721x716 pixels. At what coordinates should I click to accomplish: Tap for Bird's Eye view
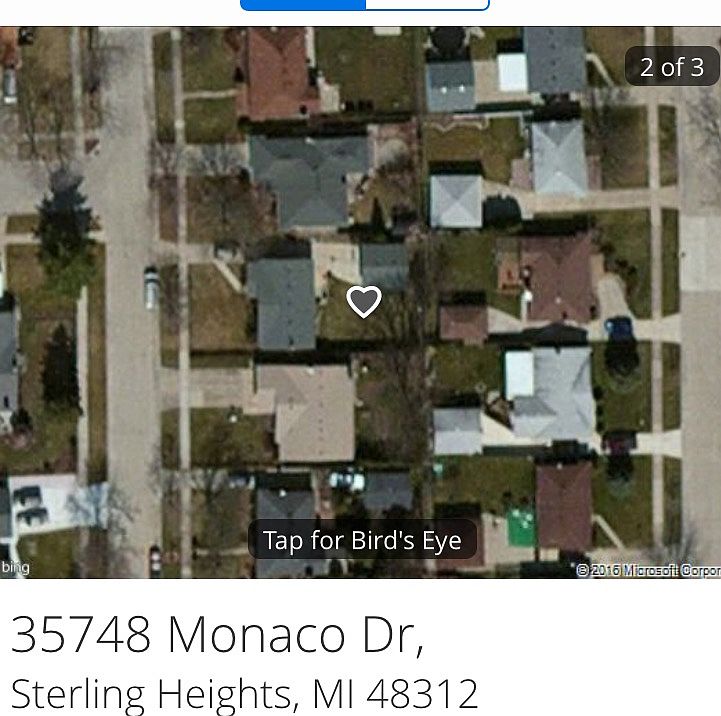coord(362,541)
